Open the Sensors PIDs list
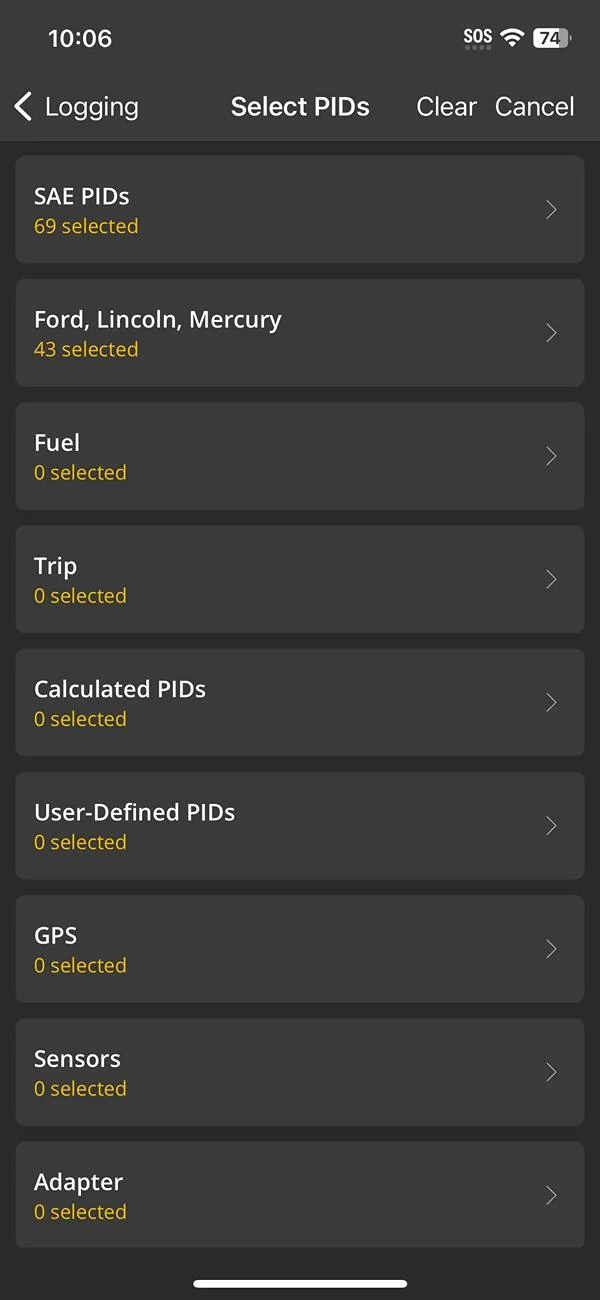Screen dimensions: 600x1300 pyautogui.click(x=300, y=1071)
